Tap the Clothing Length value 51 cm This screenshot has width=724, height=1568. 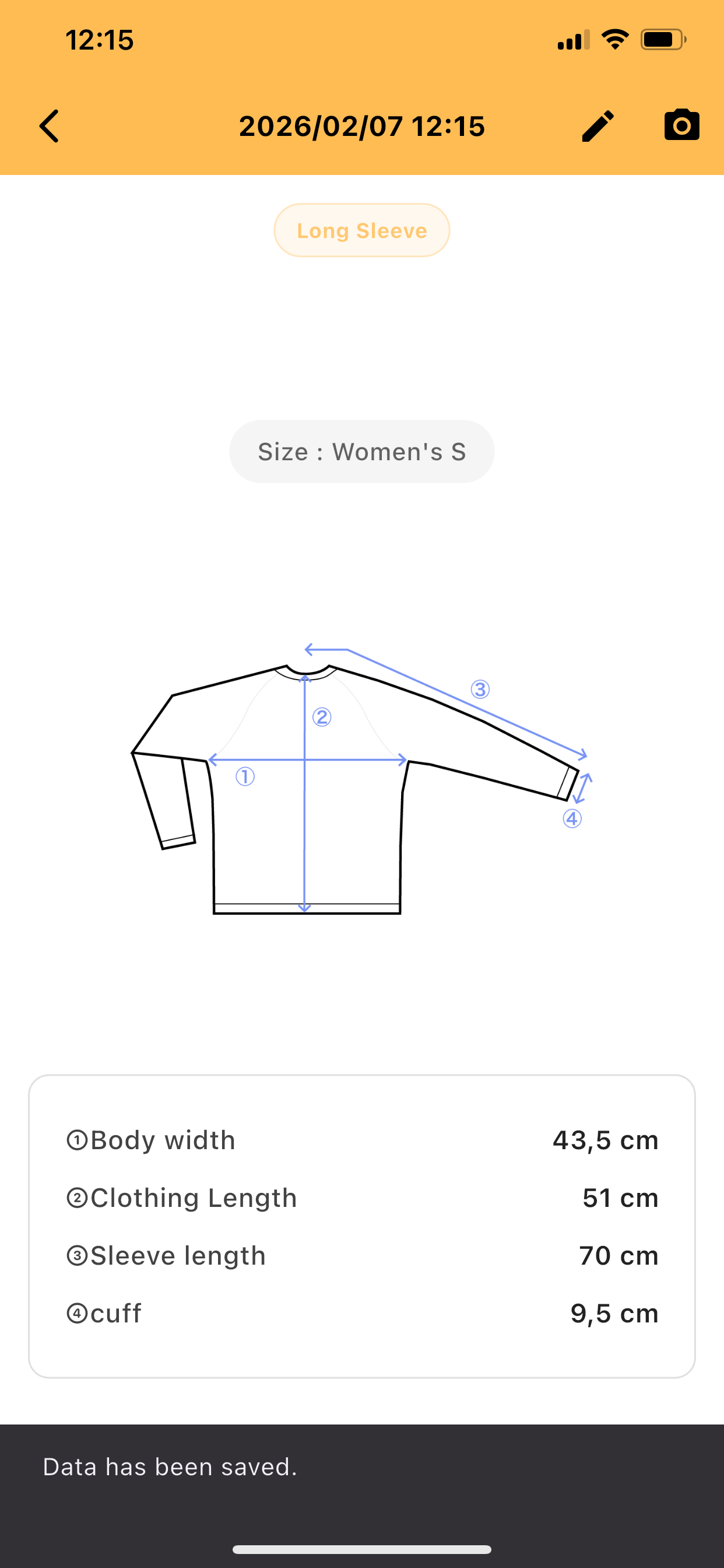tap(617, 1198)
